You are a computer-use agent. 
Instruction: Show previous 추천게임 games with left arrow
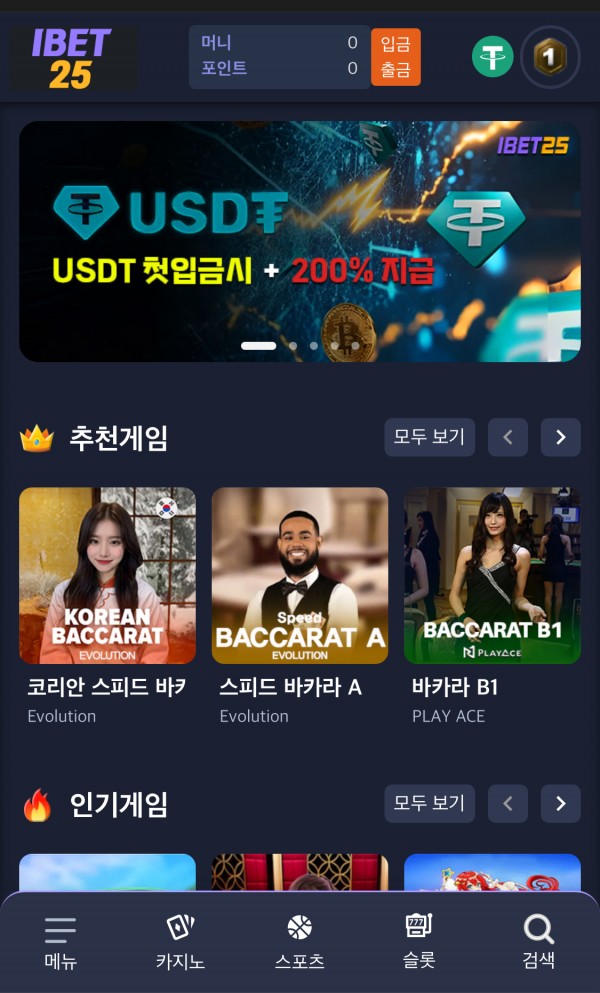coord(507,437)
